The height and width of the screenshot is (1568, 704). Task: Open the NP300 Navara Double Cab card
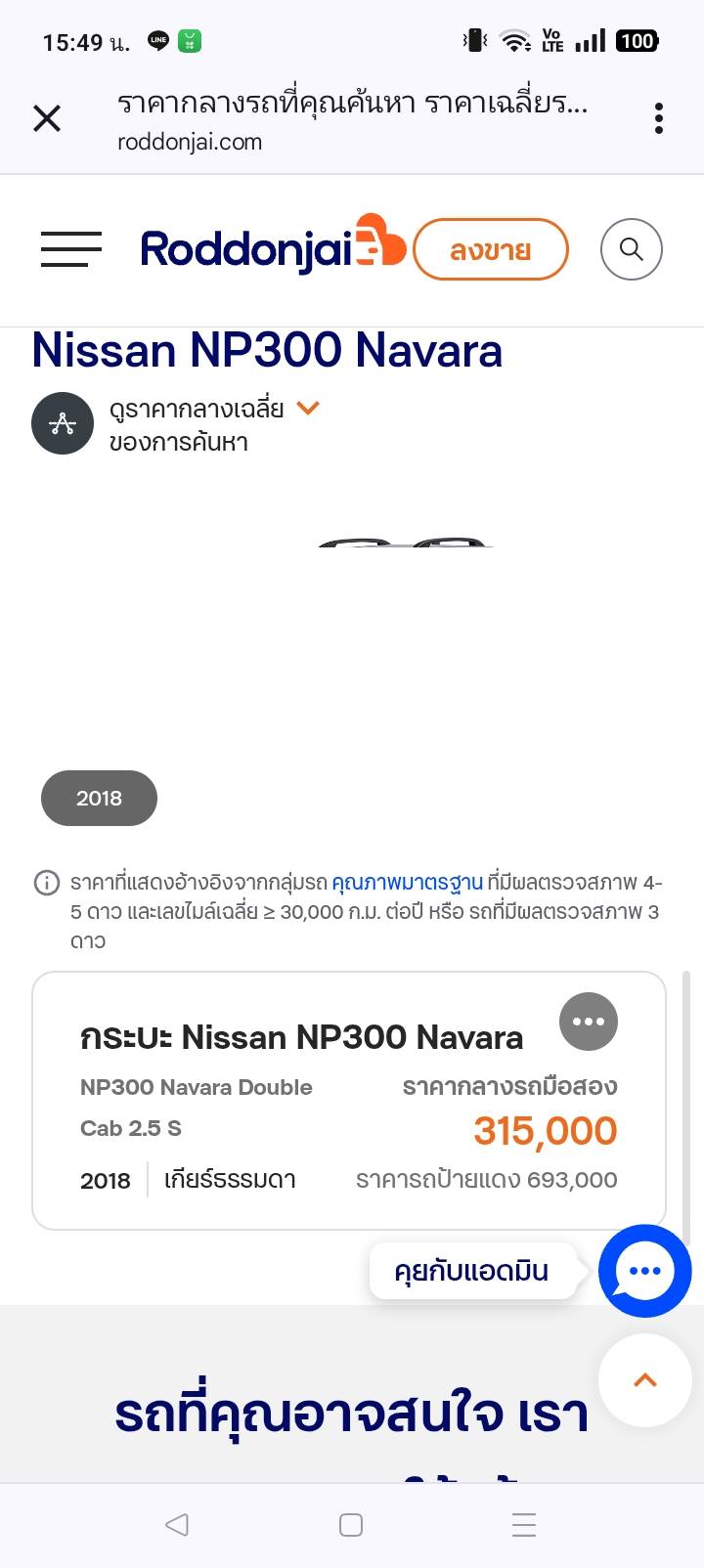(349, 1101)
